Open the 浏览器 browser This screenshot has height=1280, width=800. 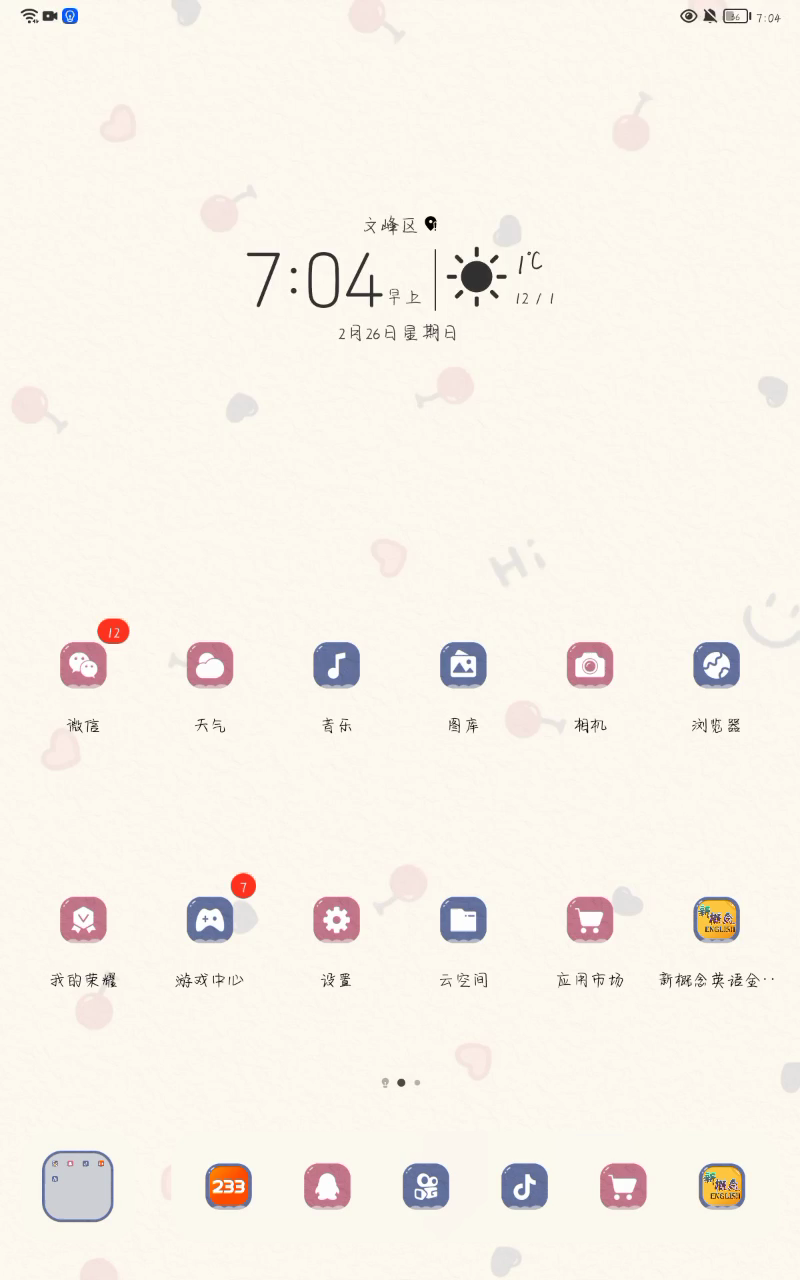tap(717, 666)
